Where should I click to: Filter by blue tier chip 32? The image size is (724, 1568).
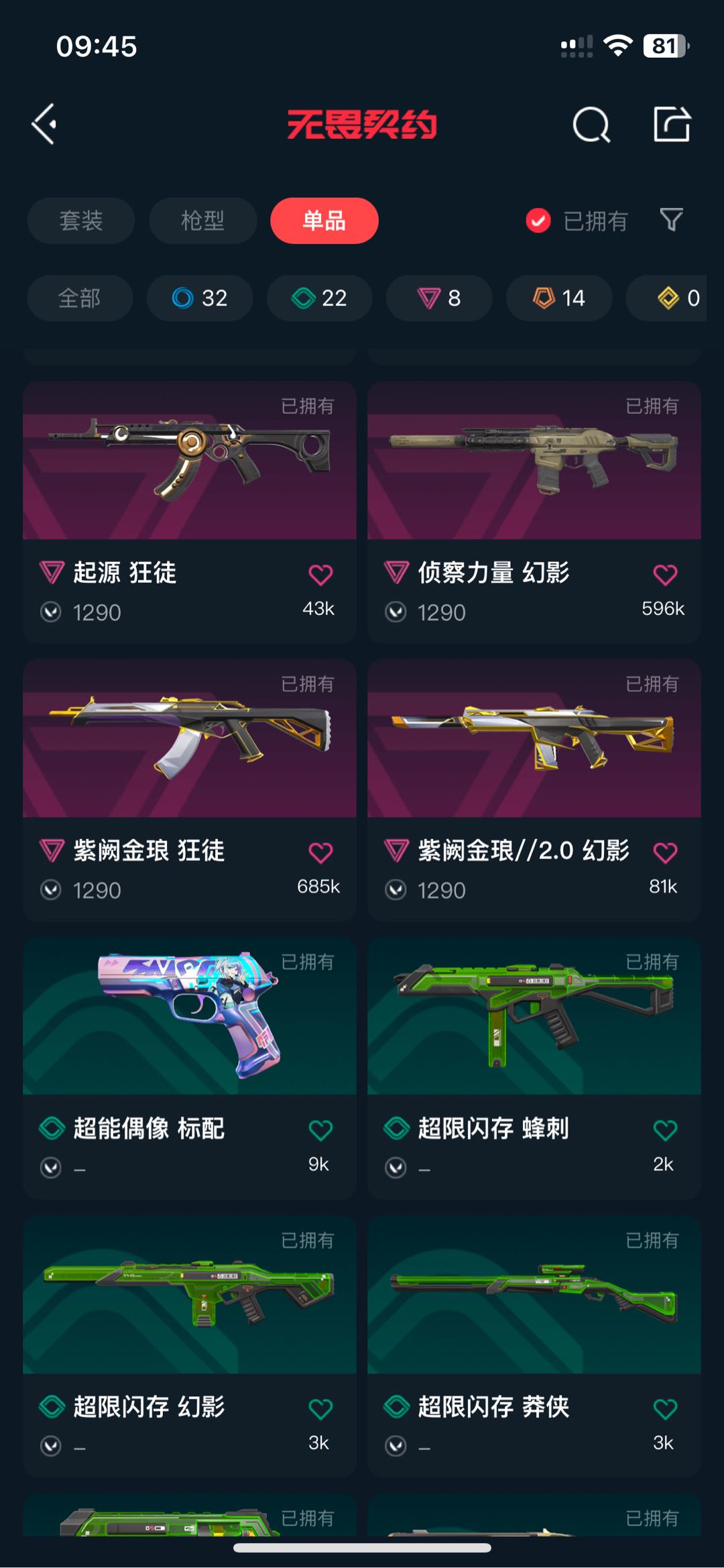pos(200,298)
